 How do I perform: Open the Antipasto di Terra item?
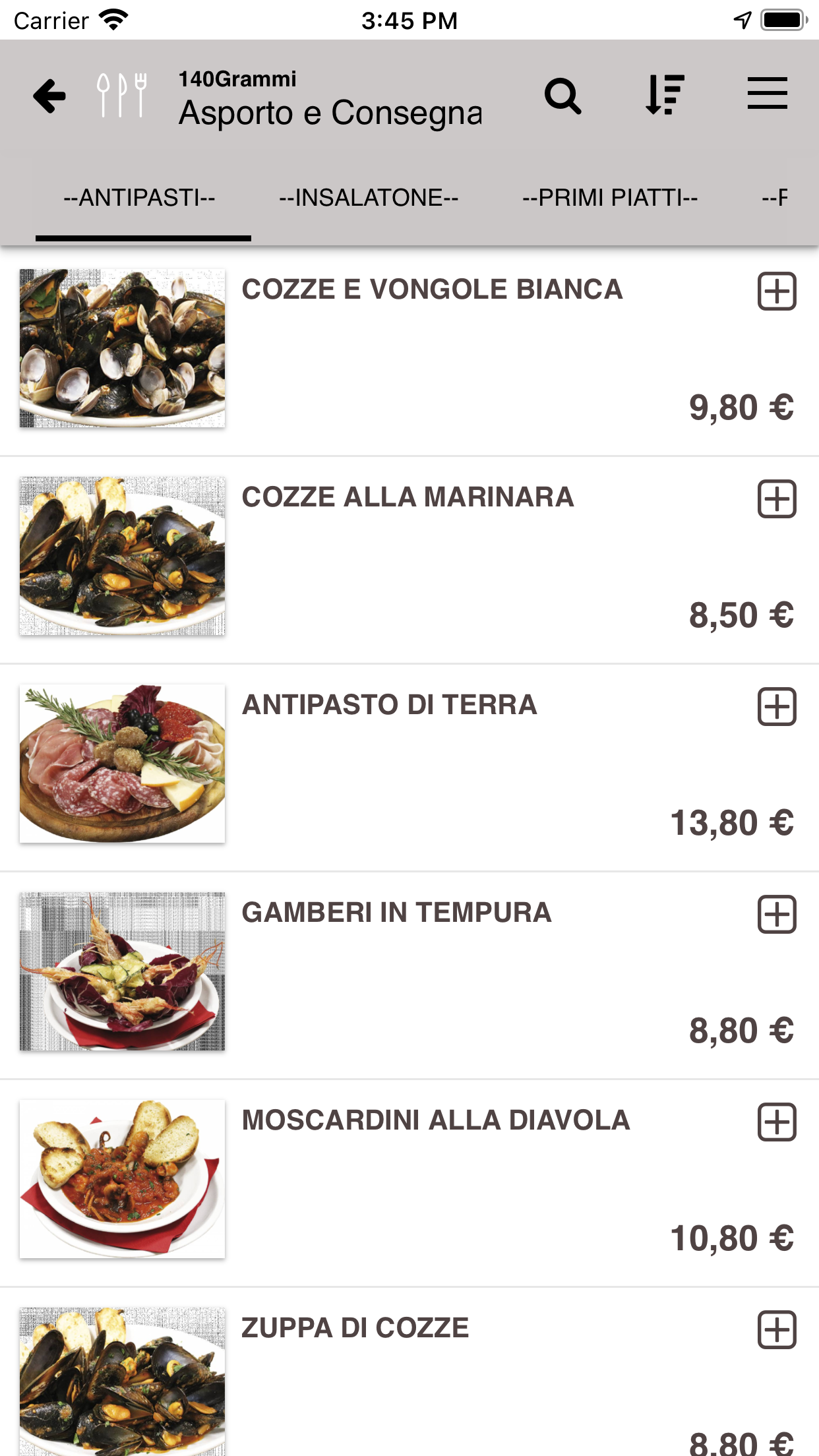tap(389, 705)
